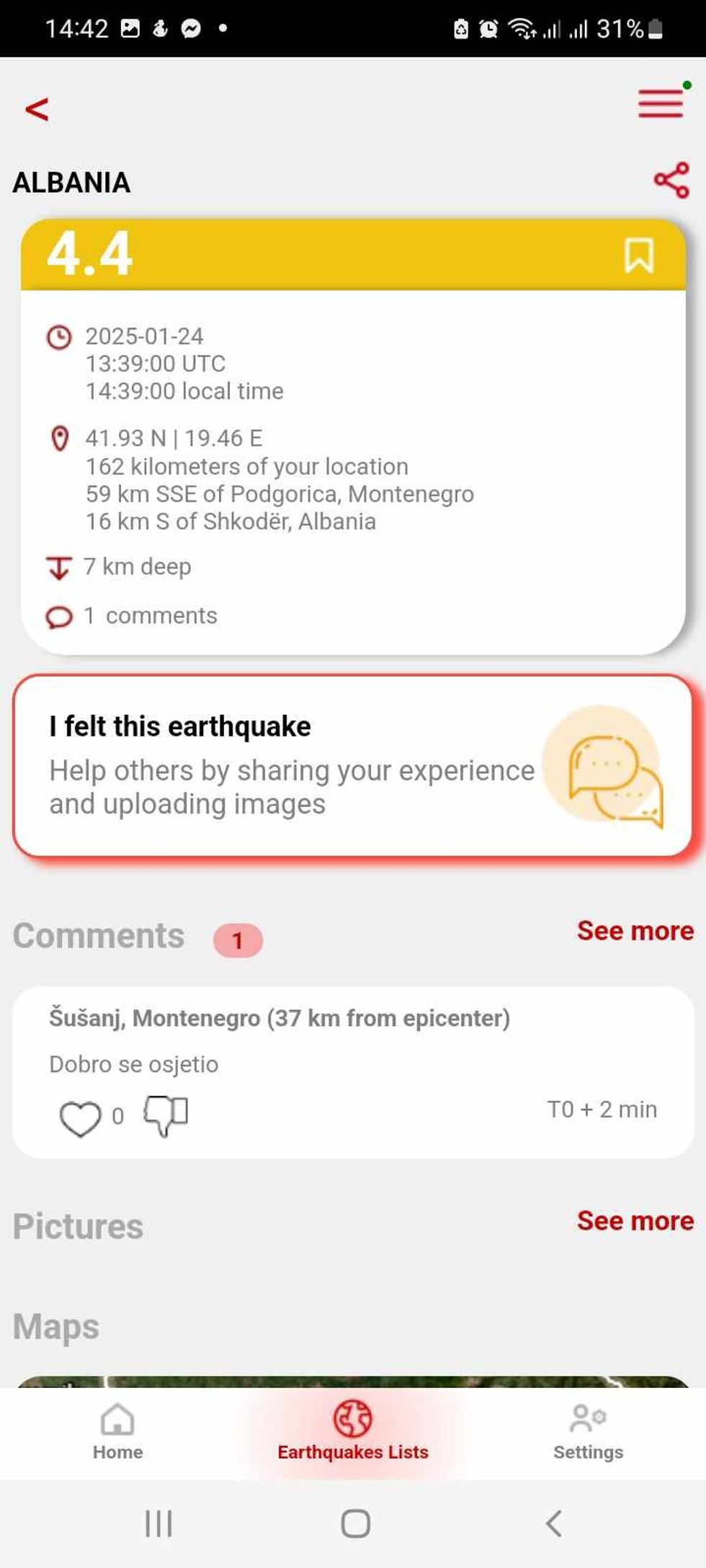Go to the Settings tab
706x1568 pixels.
point(588,1433)
